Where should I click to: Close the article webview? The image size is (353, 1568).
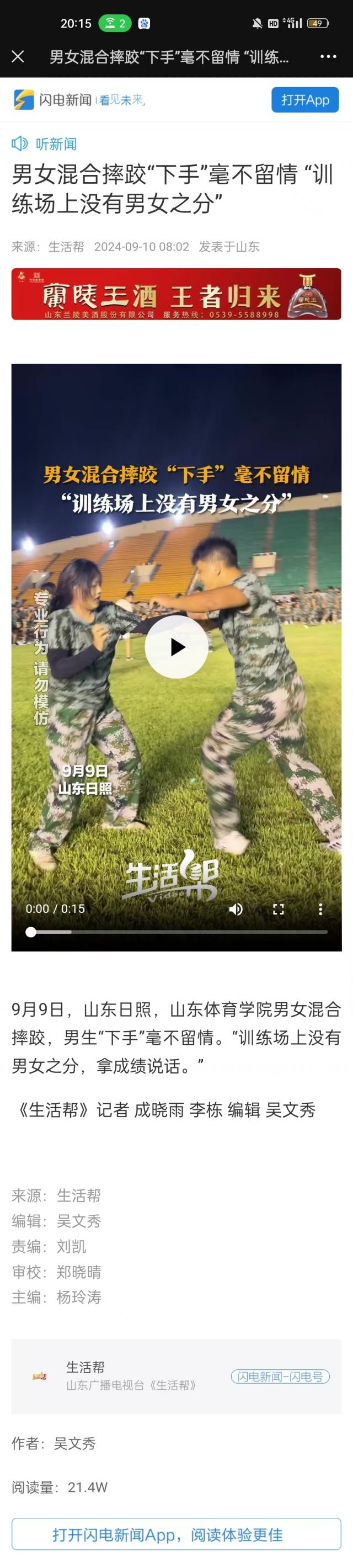(x=18, y=57)
